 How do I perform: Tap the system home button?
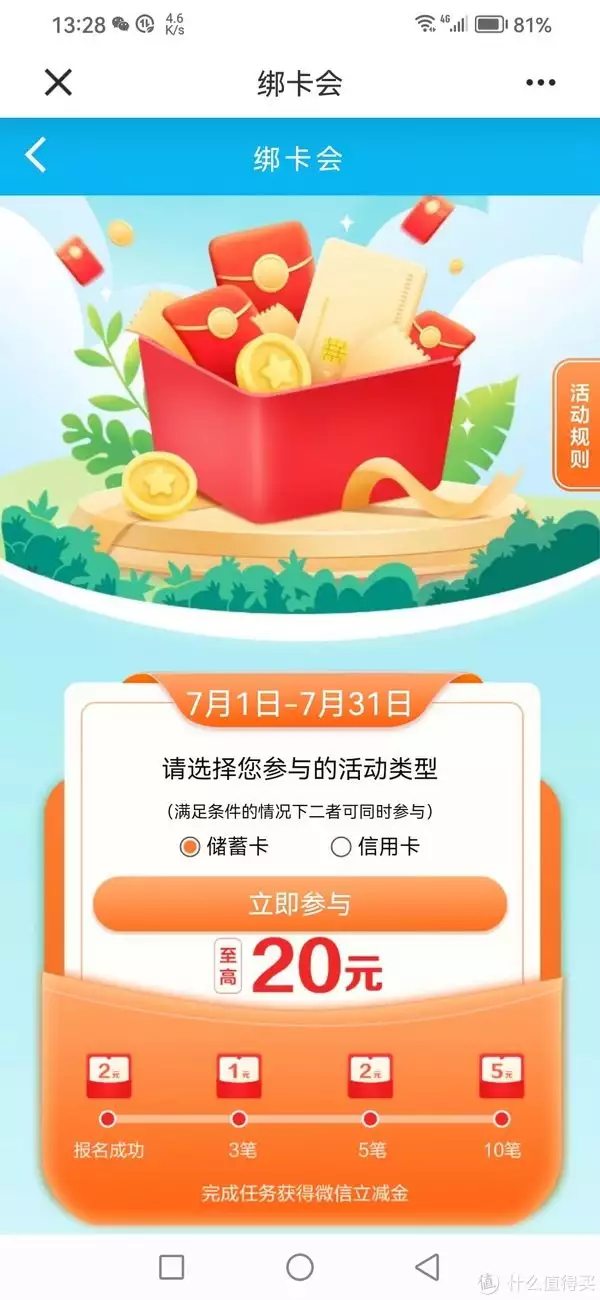point(299,1267)
